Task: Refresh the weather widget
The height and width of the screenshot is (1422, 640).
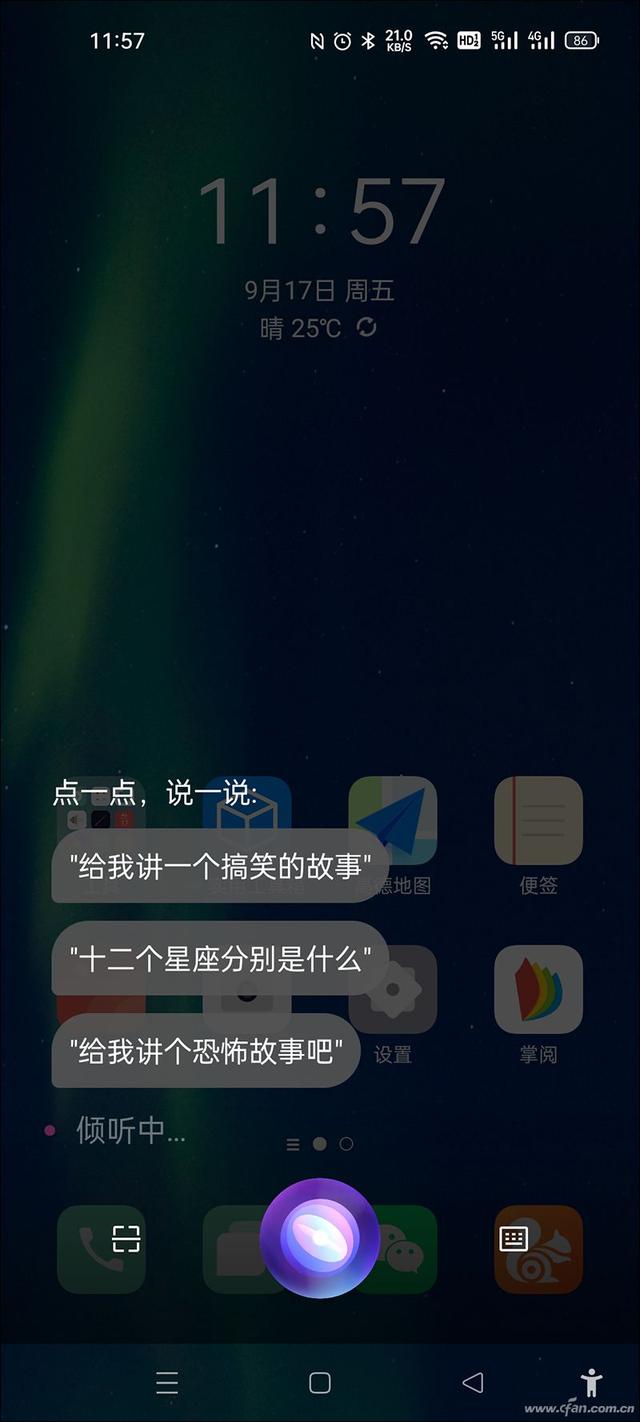Action: click(x=367, y=327)
